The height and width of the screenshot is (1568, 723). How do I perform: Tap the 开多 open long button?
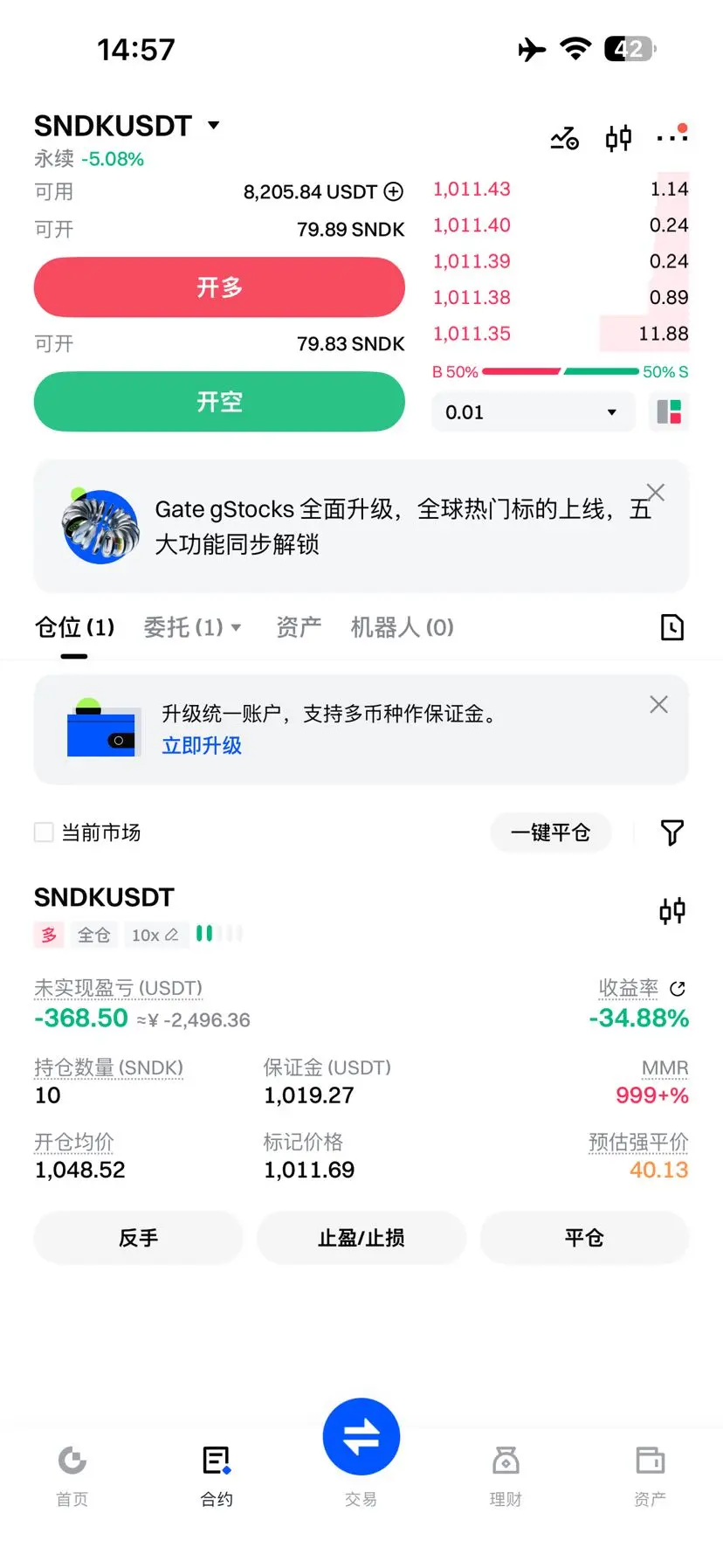pos(219,287)
